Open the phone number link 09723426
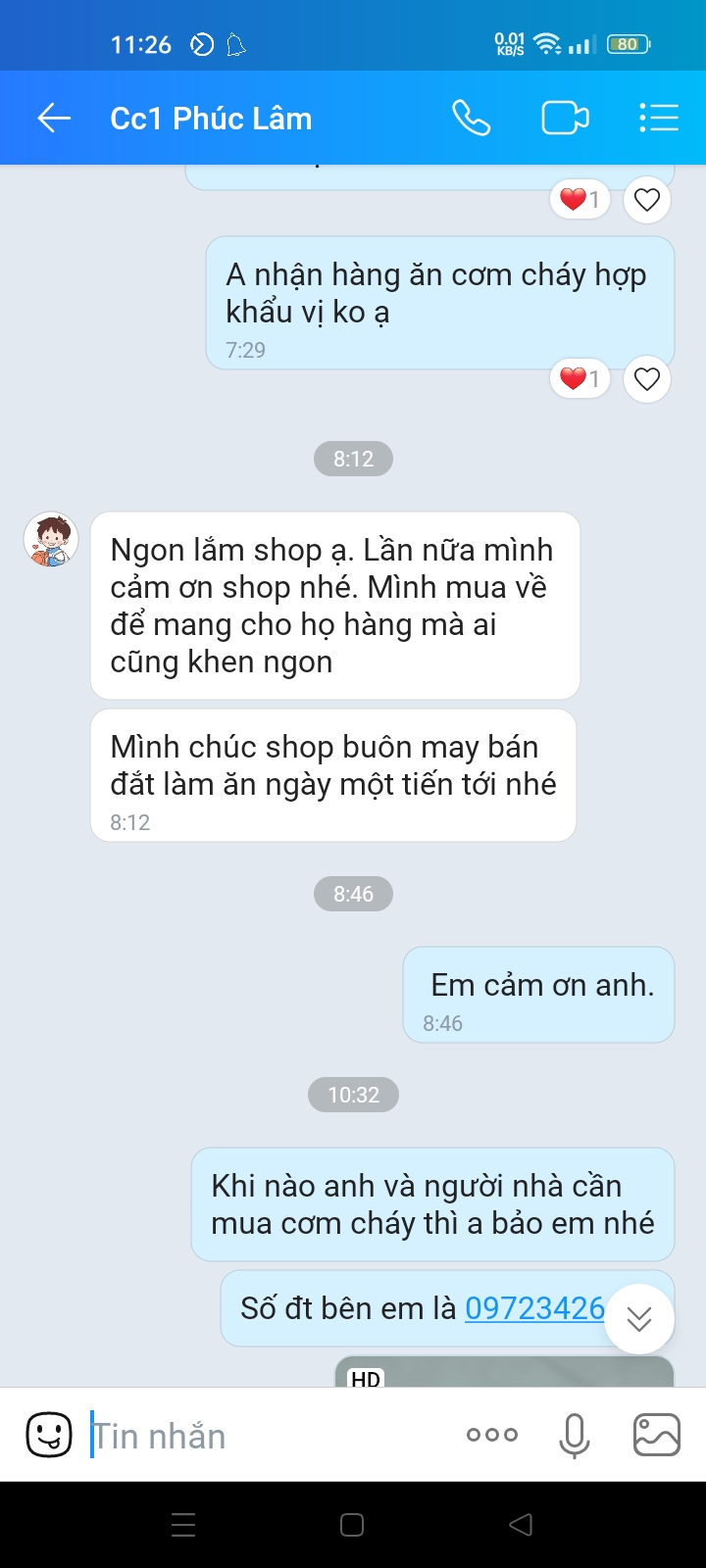Viewport: 706px width, 1568px height. point(534,1308)
